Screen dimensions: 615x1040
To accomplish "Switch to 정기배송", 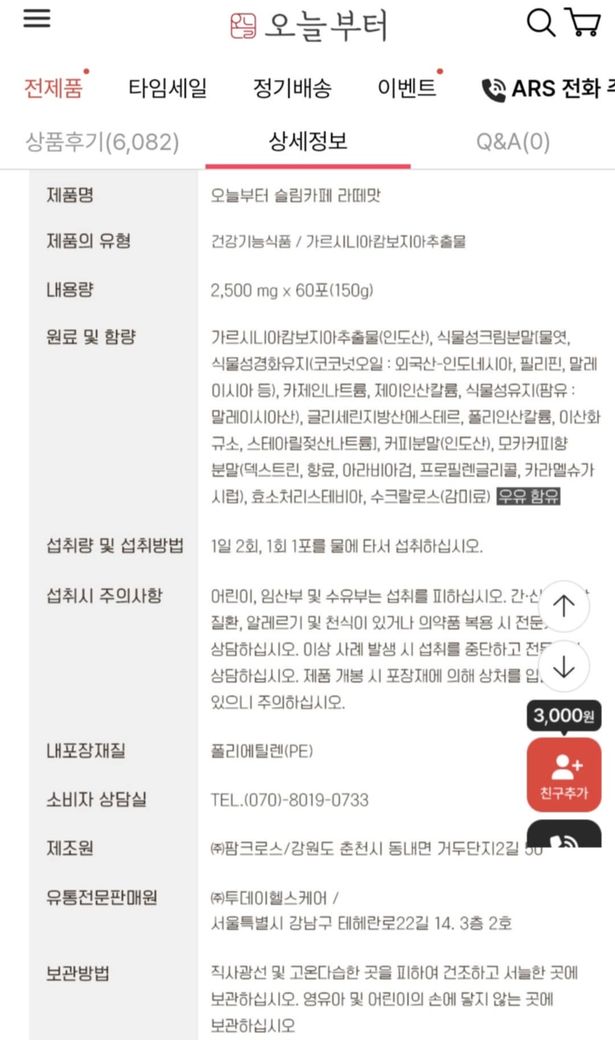I will [x=292, y=88].
